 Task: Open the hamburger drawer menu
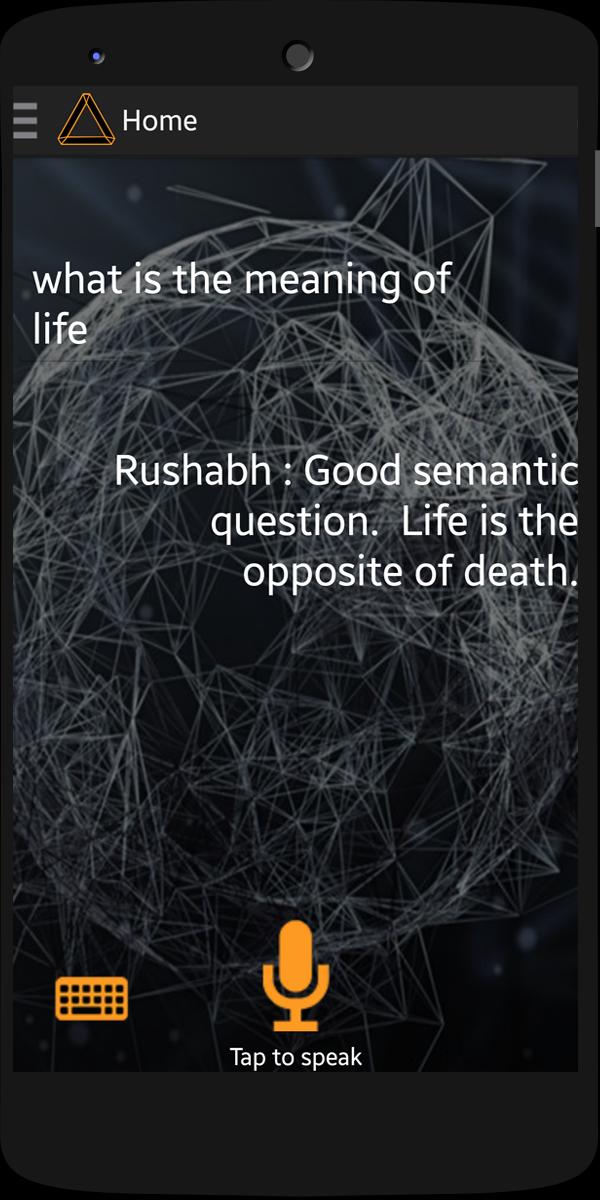(x=26, y=120)
